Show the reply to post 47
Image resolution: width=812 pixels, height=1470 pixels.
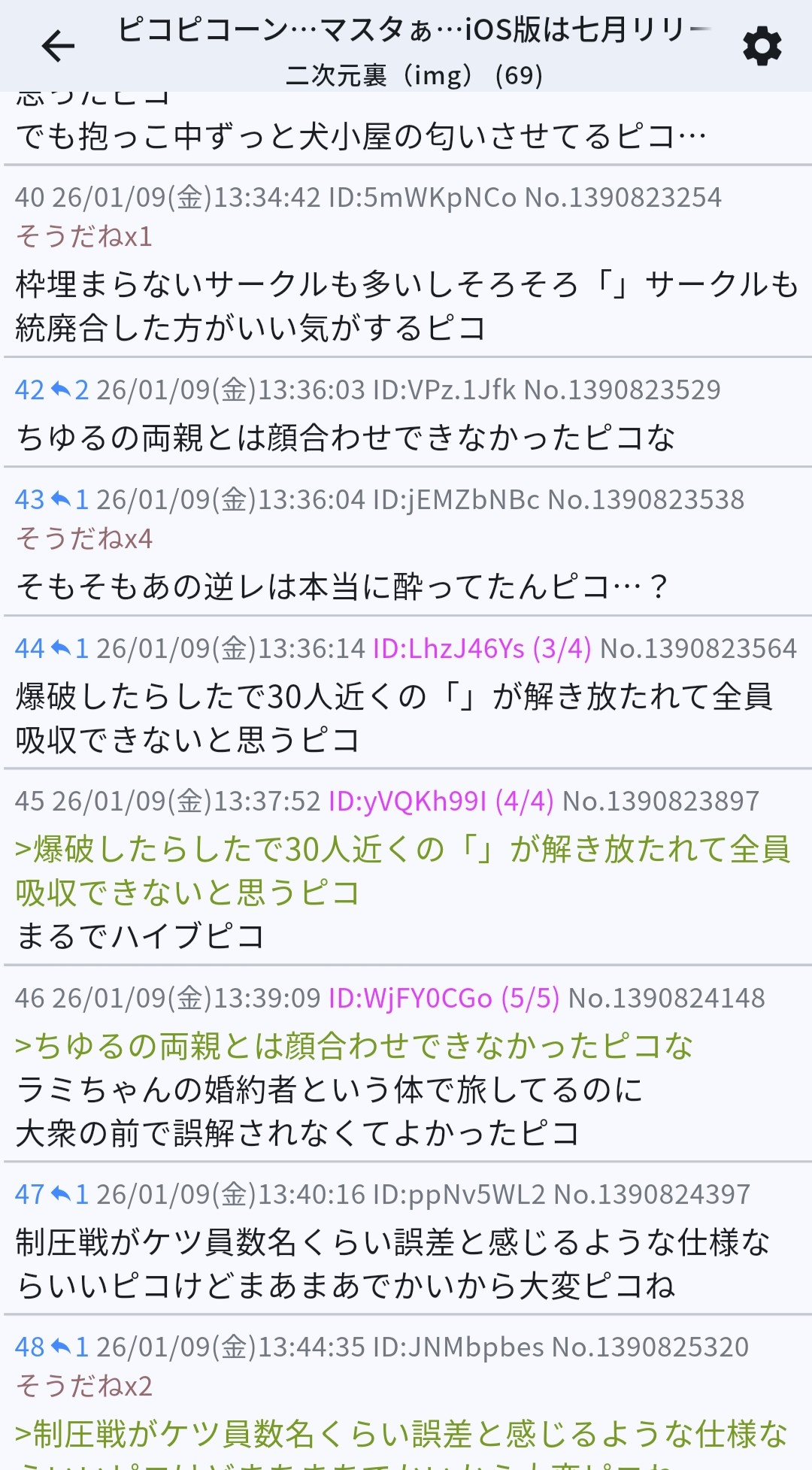pos(70,1195)
